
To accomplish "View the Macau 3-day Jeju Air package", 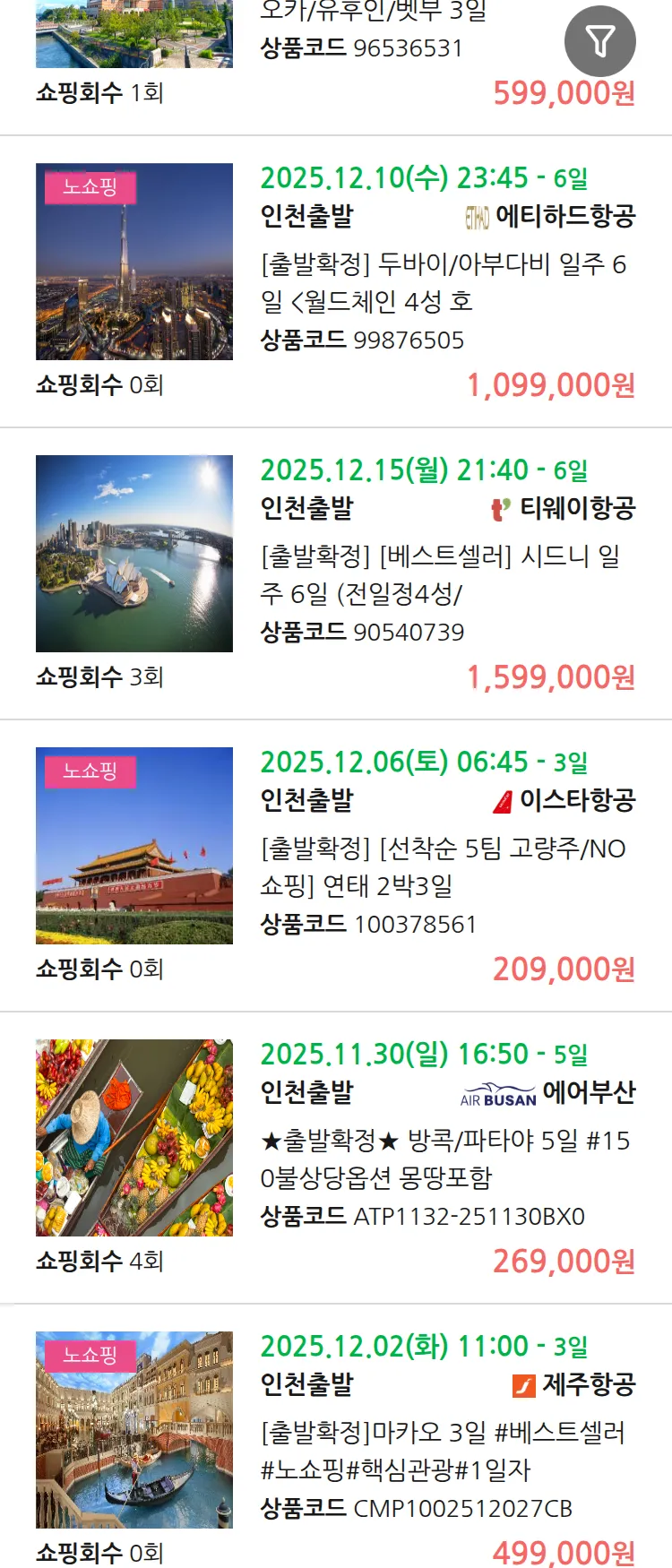I will pos(443,1451).
